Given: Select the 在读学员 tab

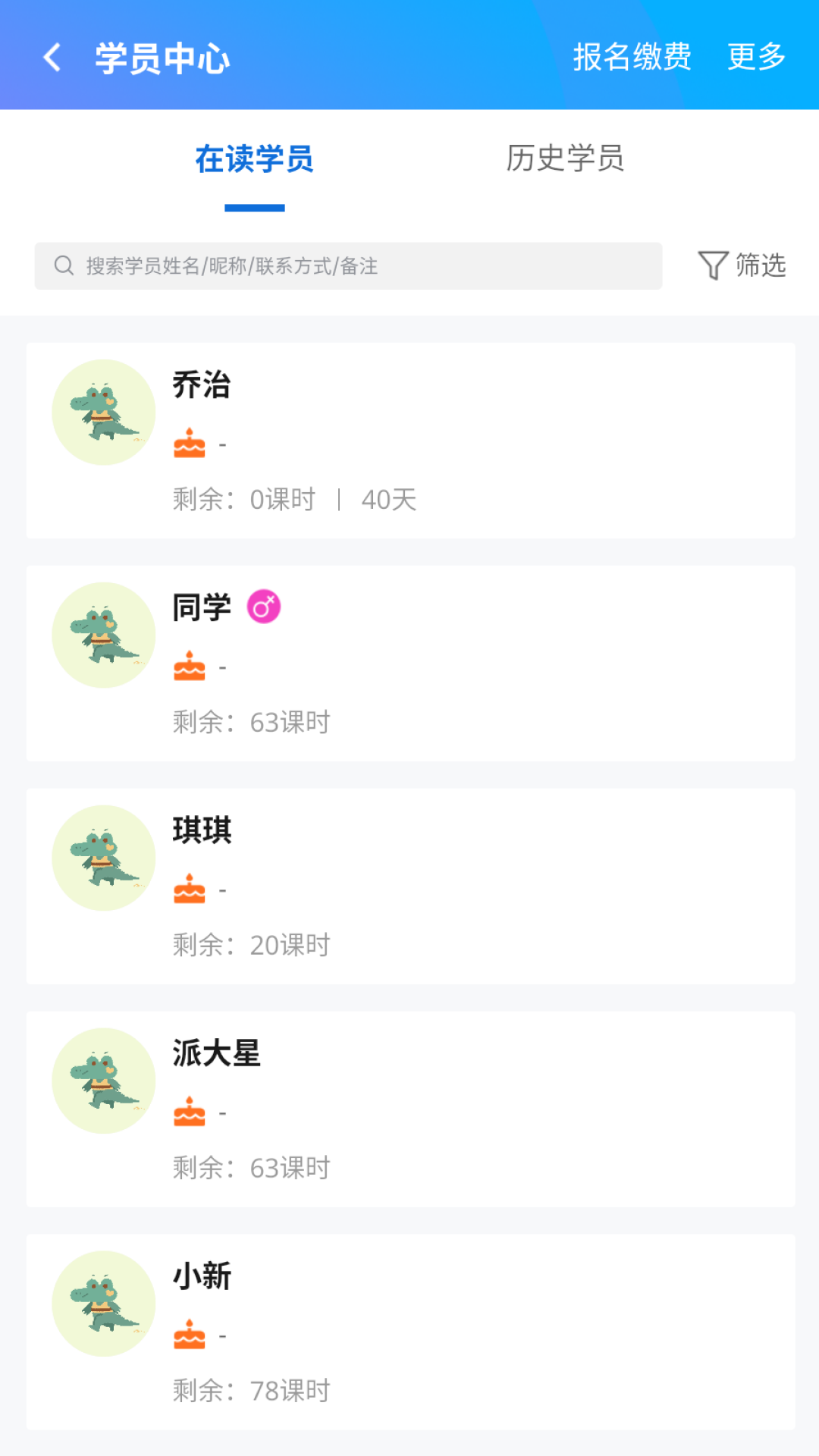Looking at the screenshot, I should pyautogui.click(x=255, y=160).
